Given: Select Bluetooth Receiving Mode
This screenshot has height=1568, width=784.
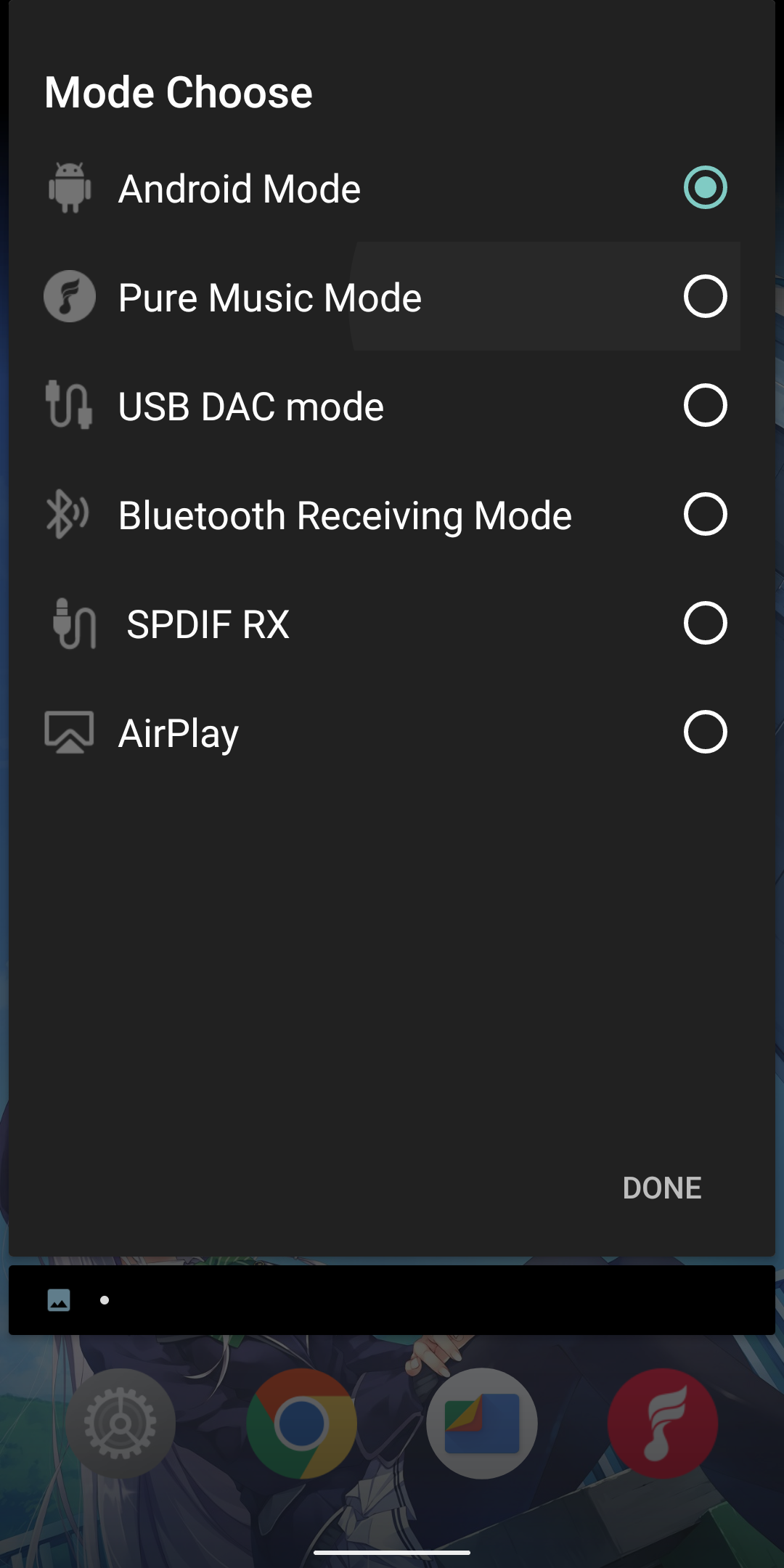Looking at the screenshot, I should click(704, 515).
